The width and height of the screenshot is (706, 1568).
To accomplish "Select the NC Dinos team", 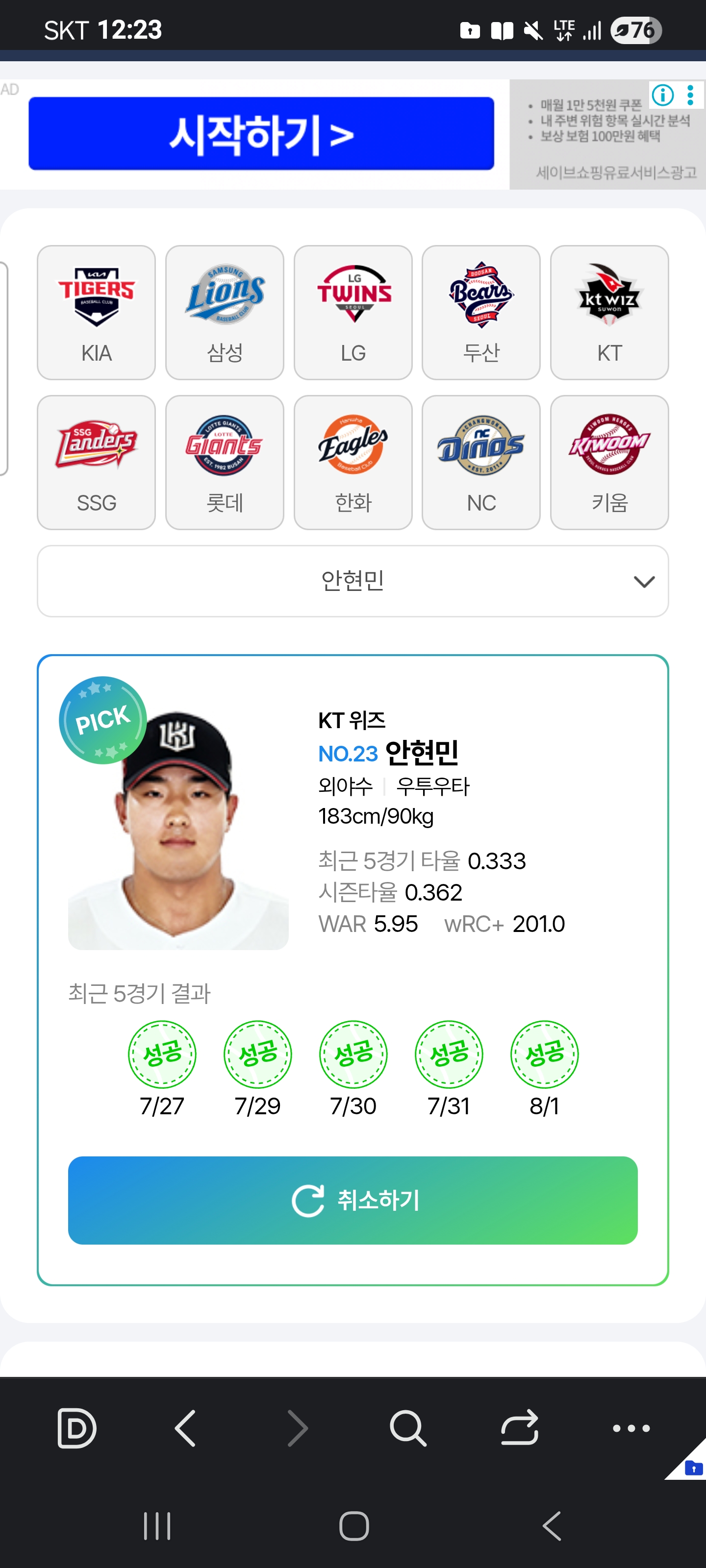I will click(481, 463).
